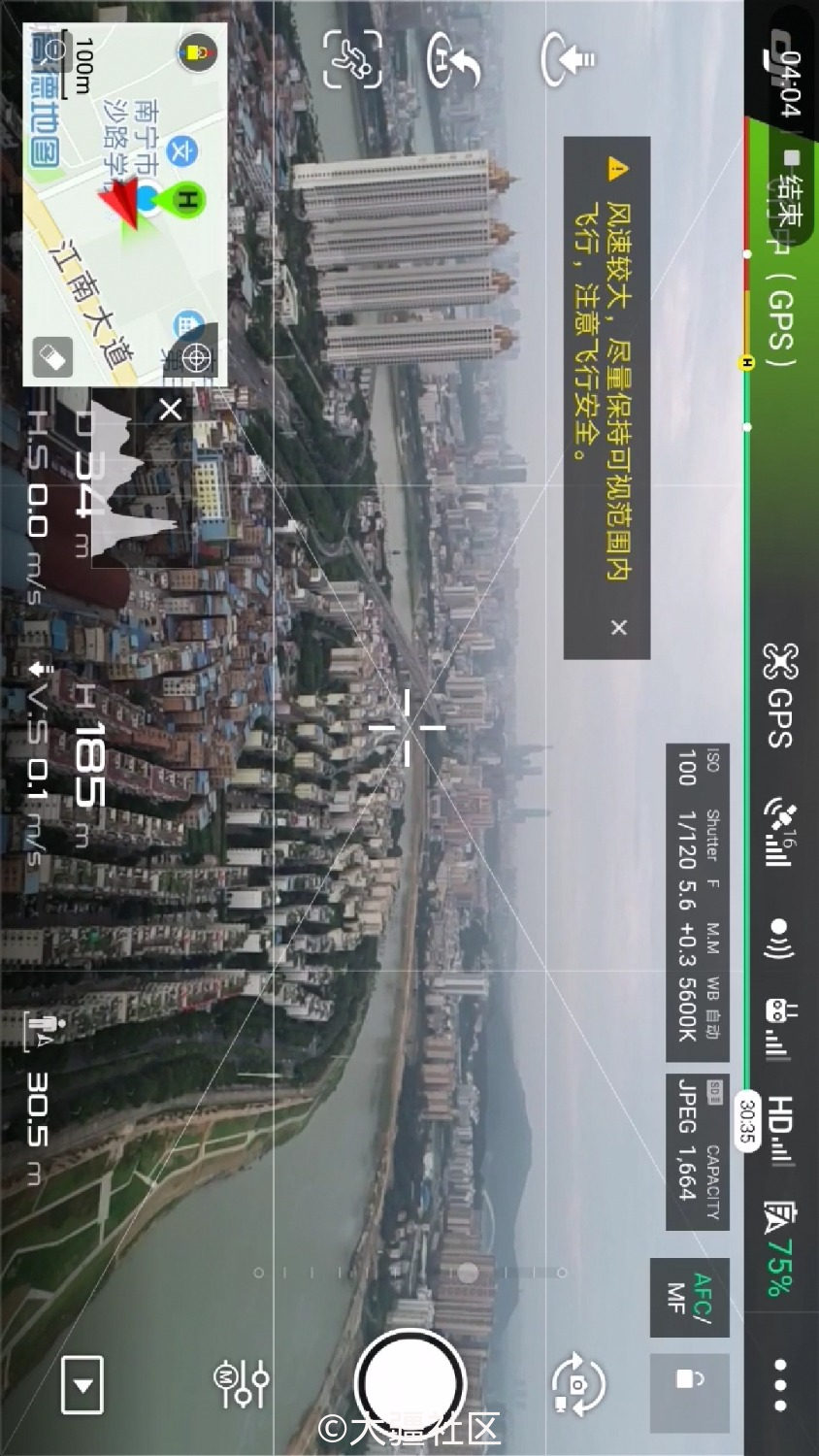Open aircraft battery settings at 75%
Image resolution: width=819 pixels, height=1456 pixels.
[780, 1252]
